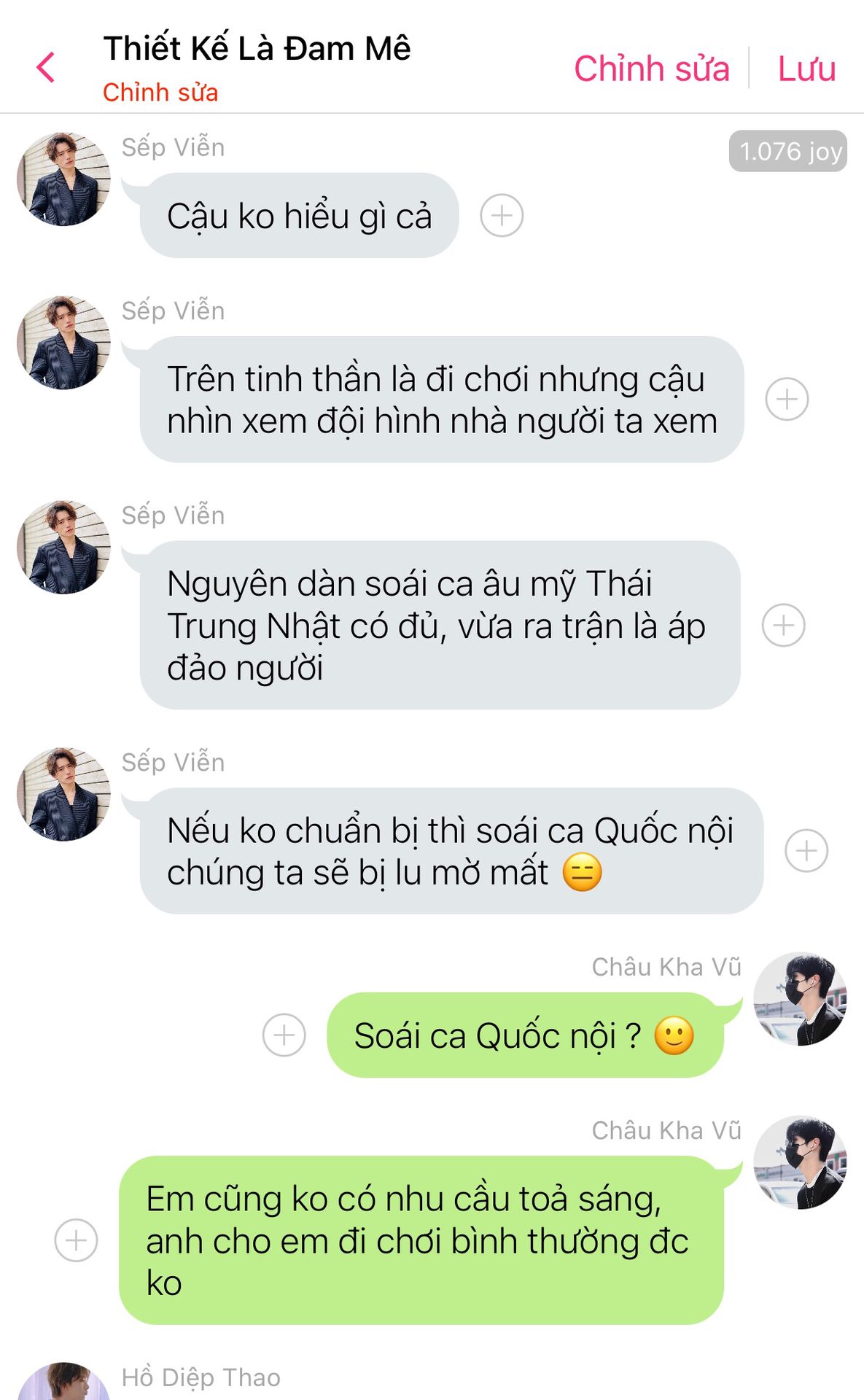The height and width of the screenshot is (1400, 864).
Task: Tap plus beside "Soái ca Quốc nội ?"
Action: pos(284,1035)
